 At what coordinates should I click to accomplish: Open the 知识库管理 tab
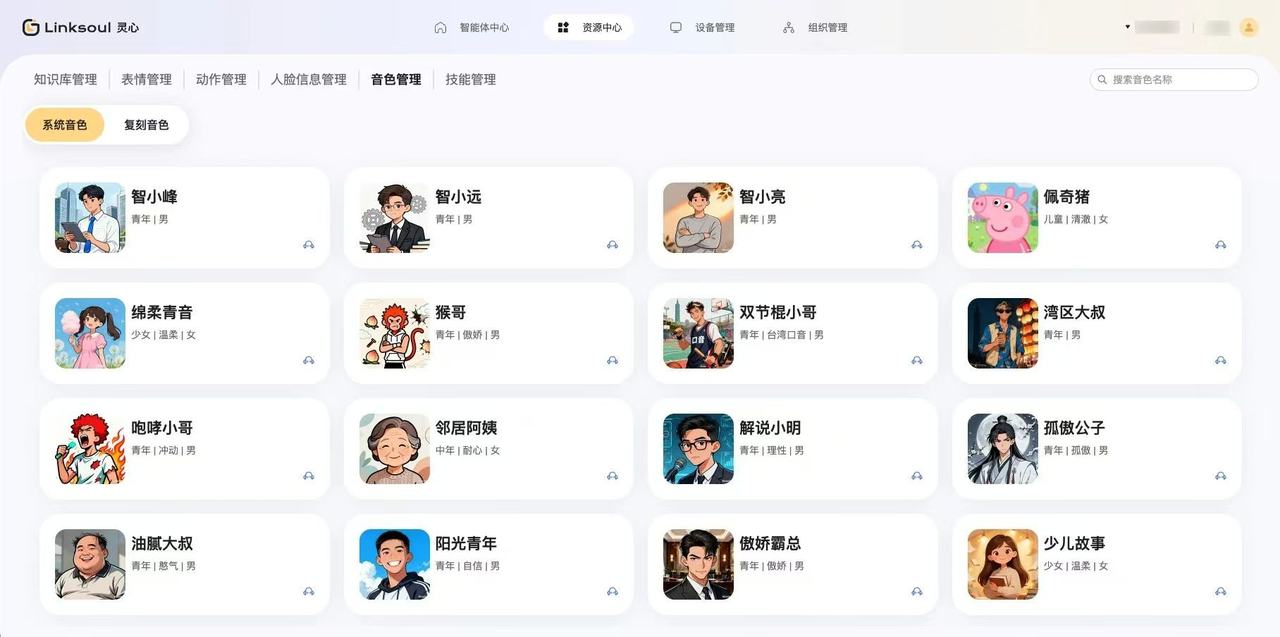coord(65,80)
